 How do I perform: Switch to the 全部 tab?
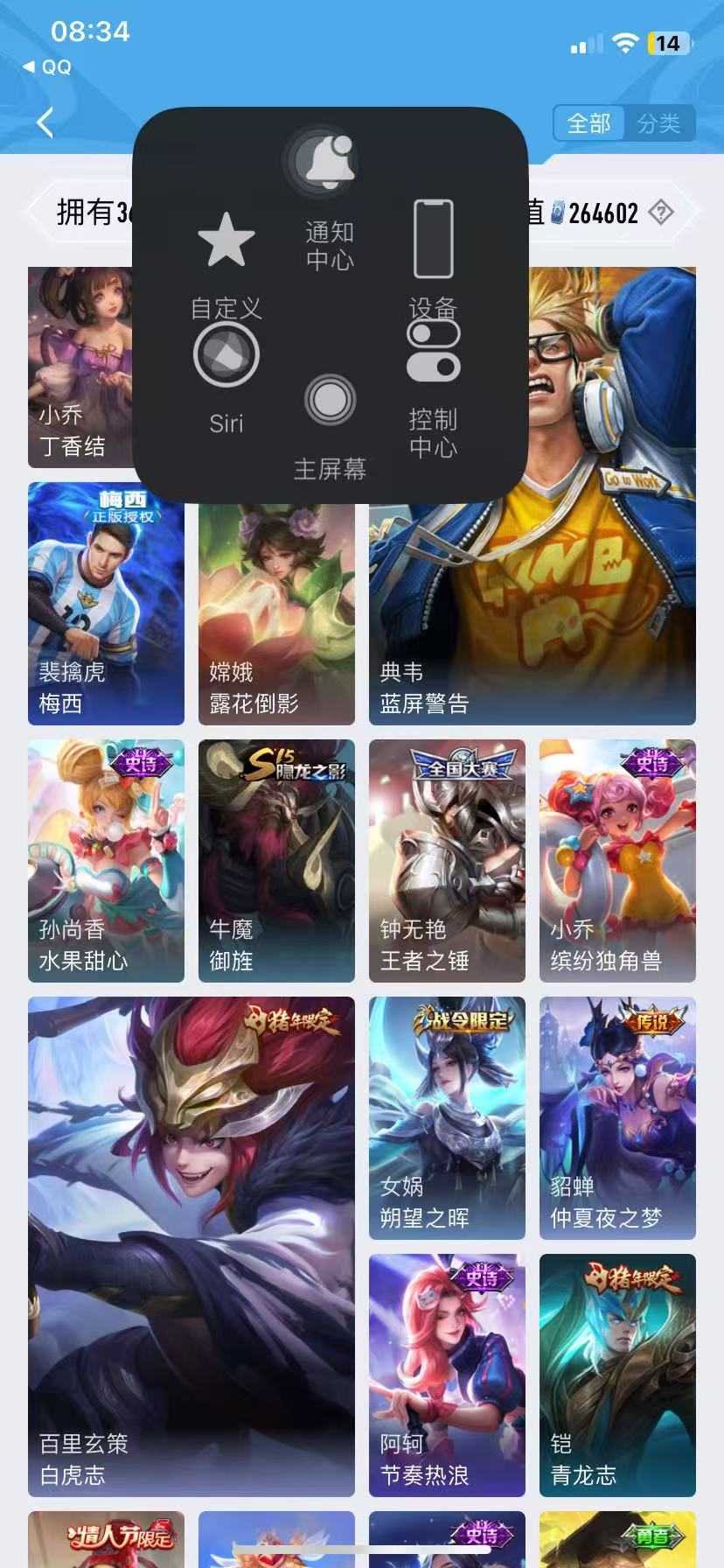pos(588,123)
